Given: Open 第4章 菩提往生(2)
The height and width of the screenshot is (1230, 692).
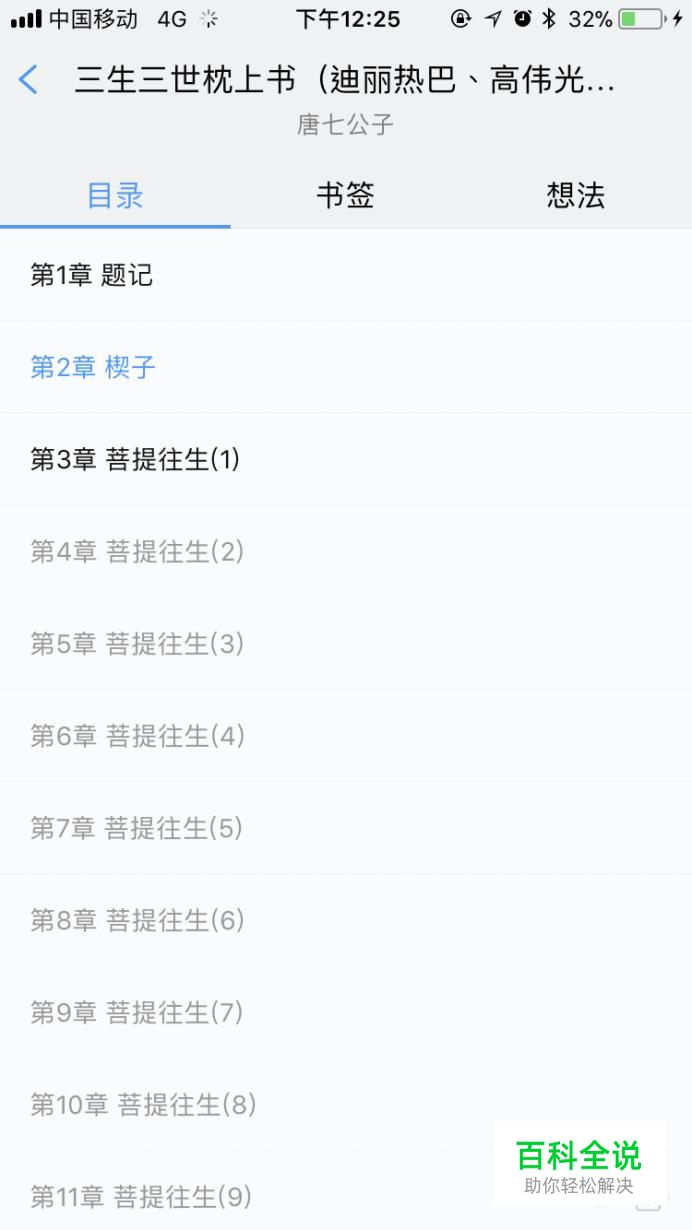Looking at the screenshot, I should tap(346, 551).
